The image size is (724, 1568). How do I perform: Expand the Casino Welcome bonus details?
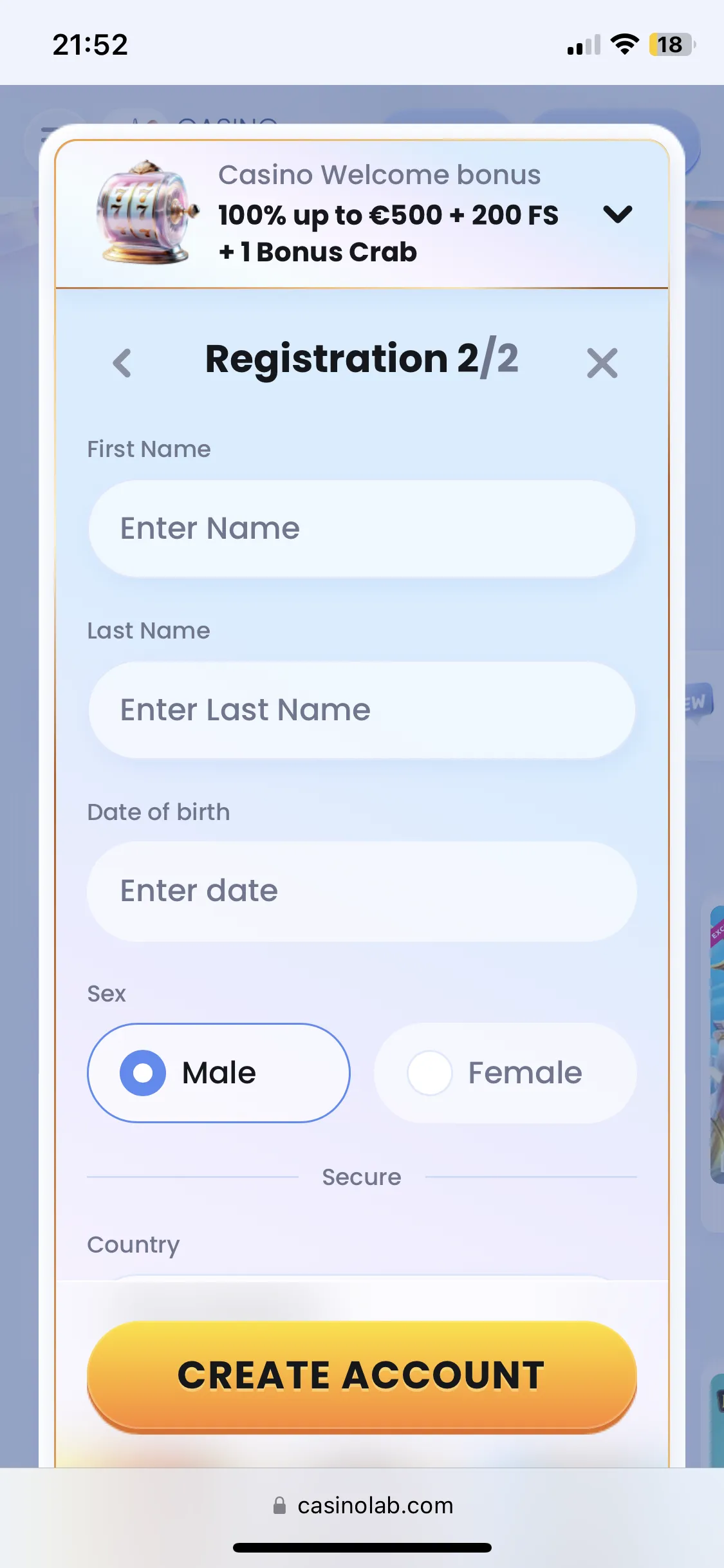pyautogui.click(x=617, y=214)
